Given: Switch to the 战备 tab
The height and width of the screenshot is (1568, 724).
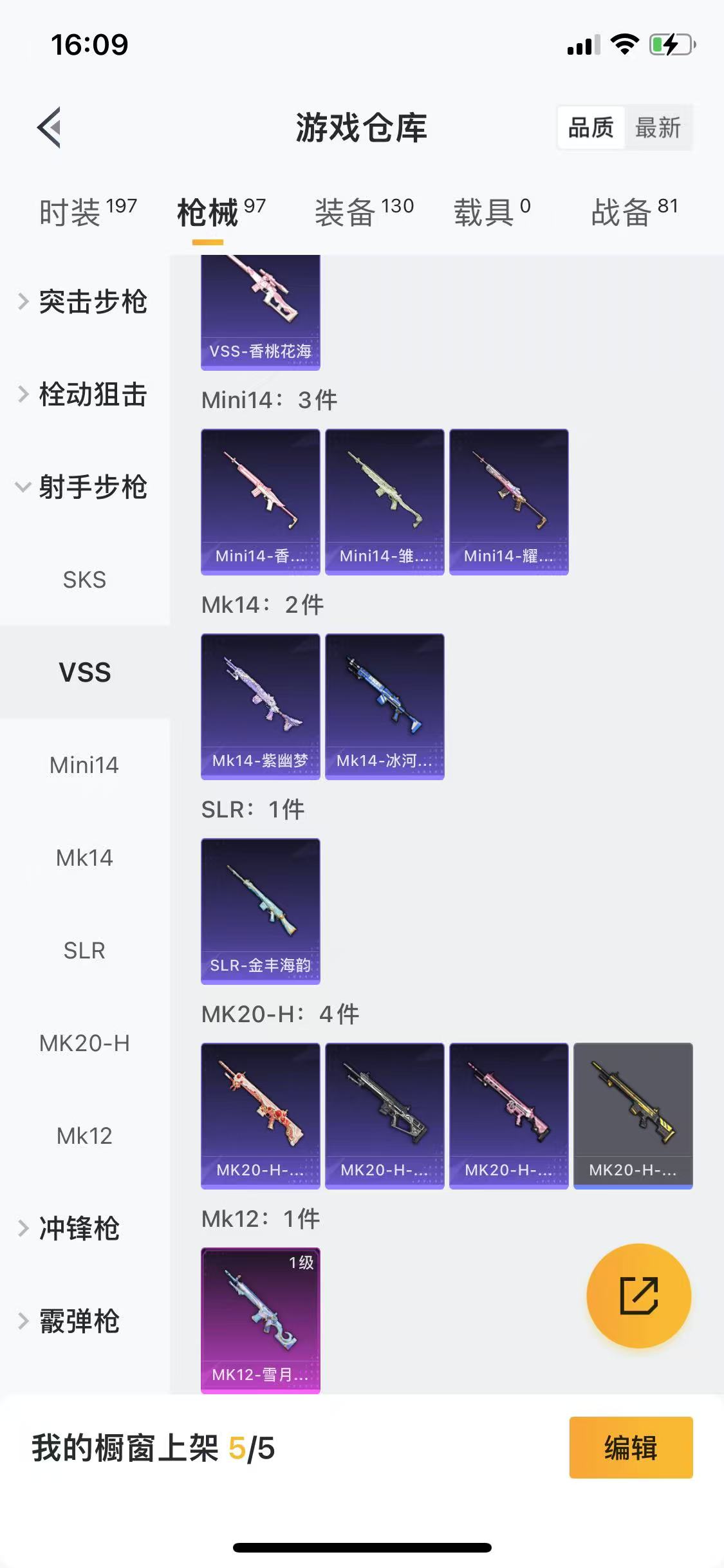Looking at the screenshot, I should 635,212.
